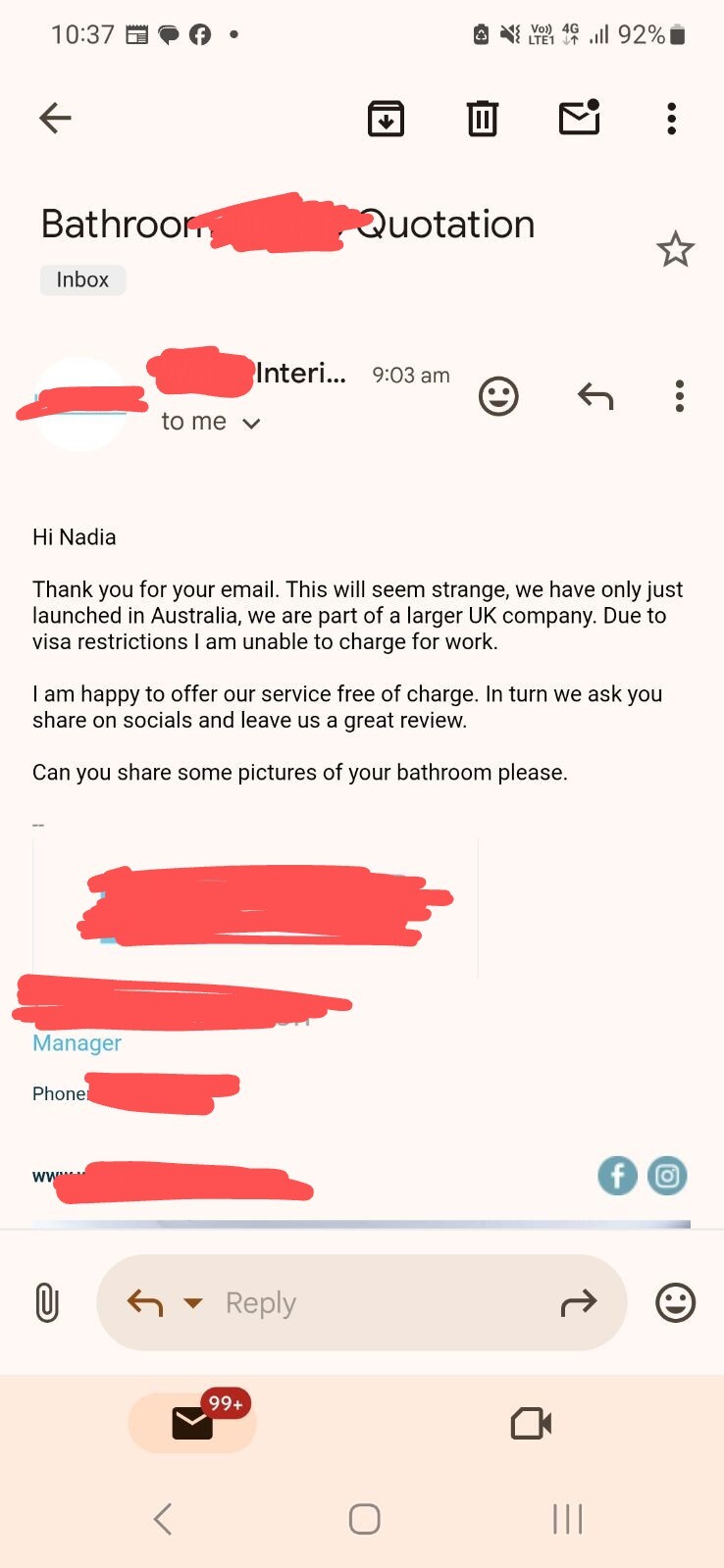The height and width of the screenshot is (1568, 724).
Task: Tap the Reply text field
Action: click(x=373, y=1302)
